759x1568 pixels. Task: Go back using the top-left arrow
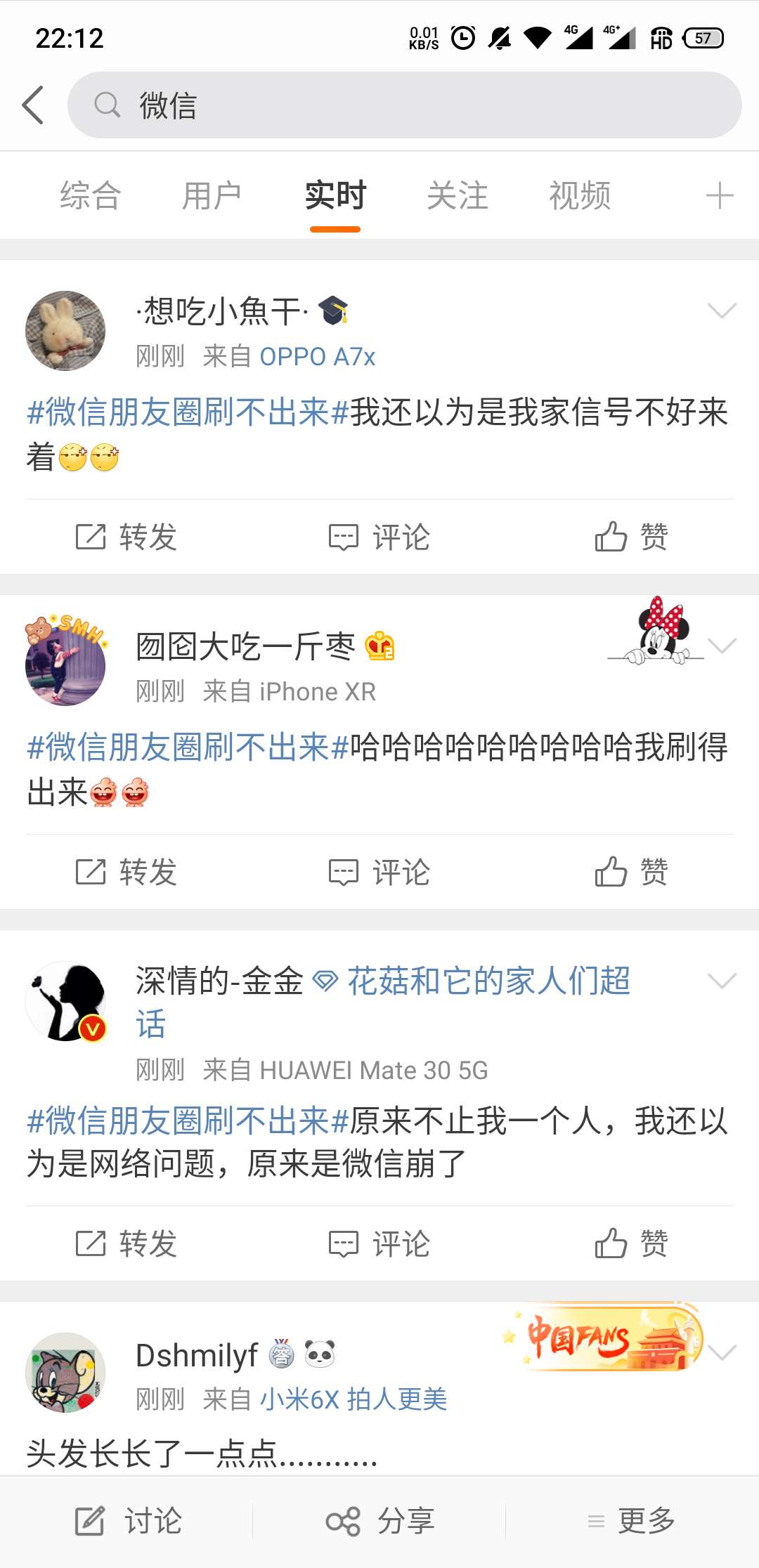pyautogui.click(x=33, y=105)
